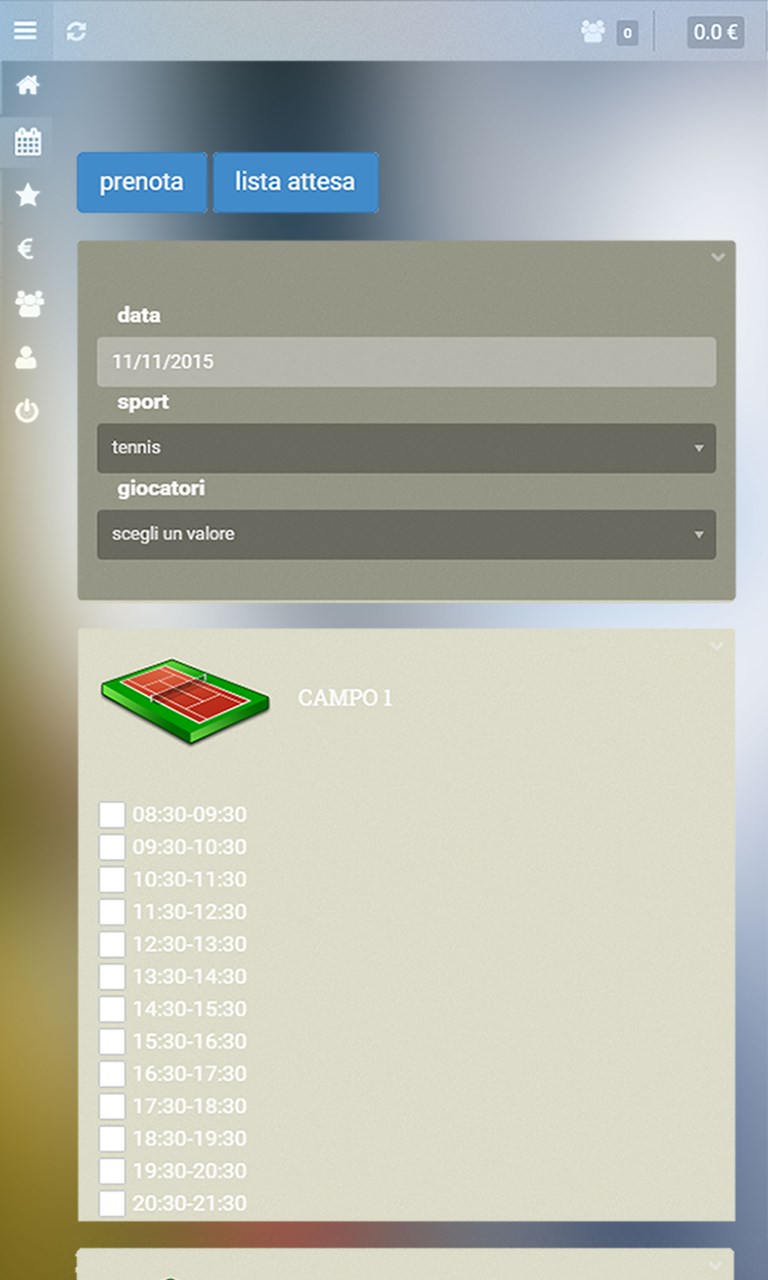Tap the prenota button
Image resolution: width=768 pixels, height=1280 pixels.
(x=141, y=182)
